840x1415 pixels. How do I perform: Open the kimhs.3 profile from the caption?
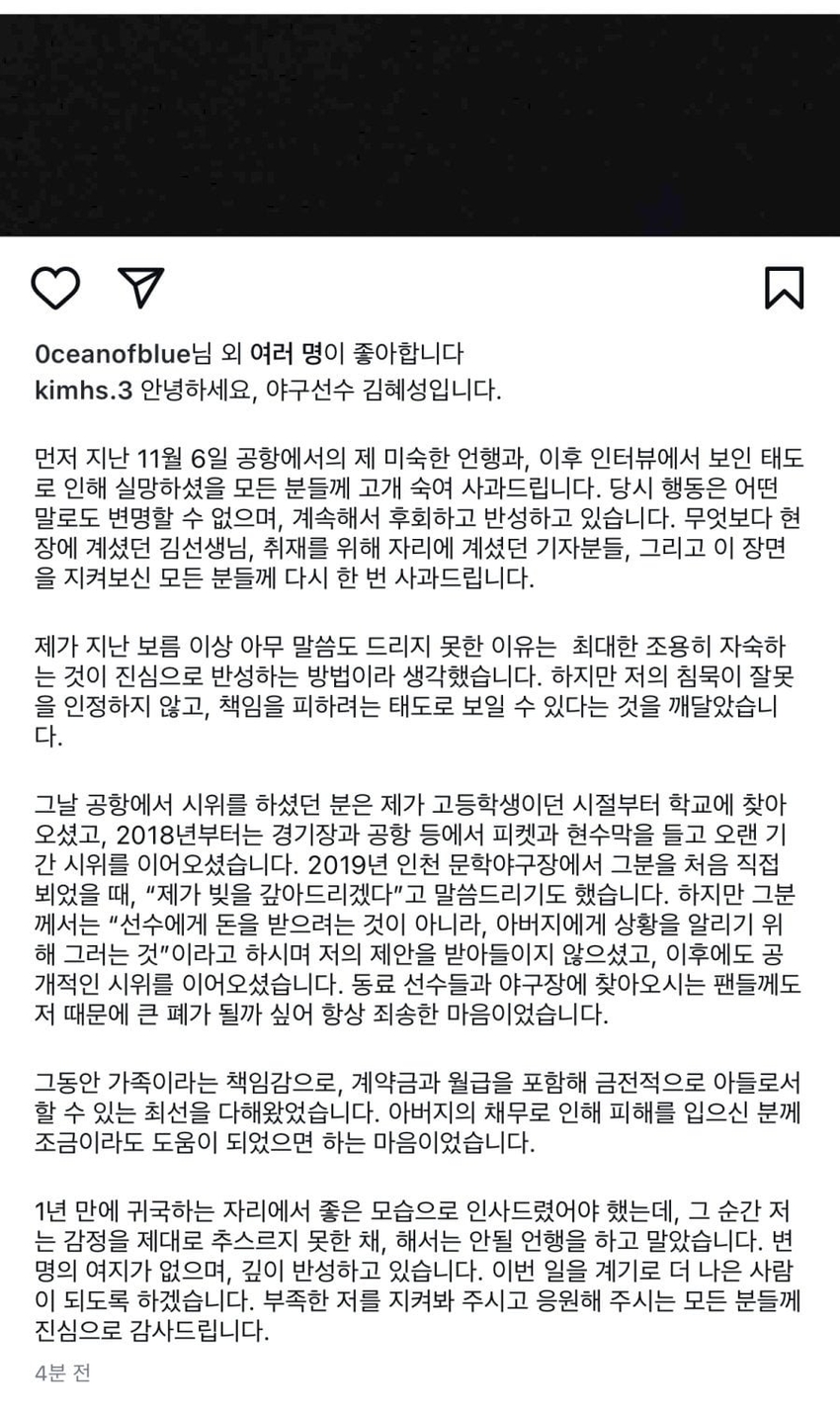75,389
